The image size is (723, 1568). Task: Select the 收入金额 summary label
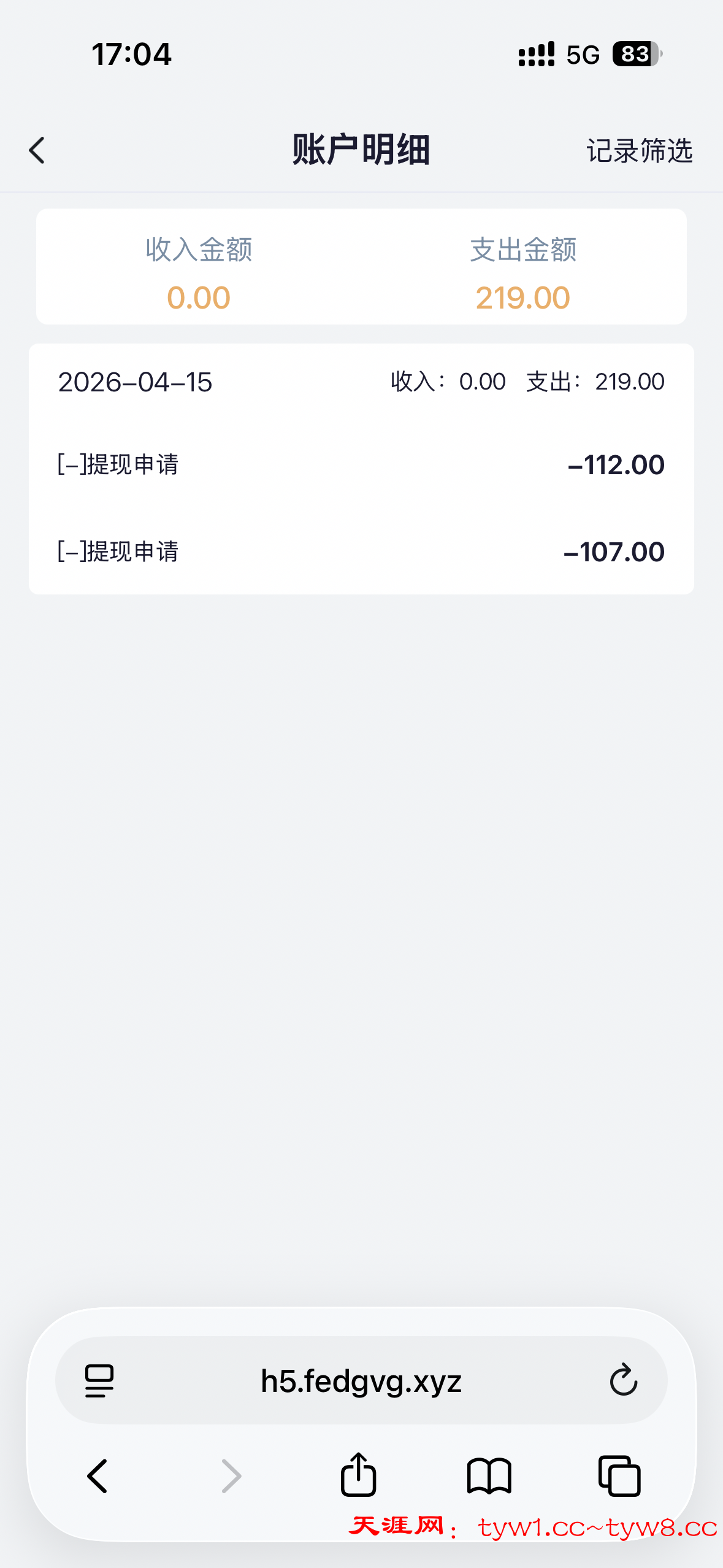click(x=198, y=250)
